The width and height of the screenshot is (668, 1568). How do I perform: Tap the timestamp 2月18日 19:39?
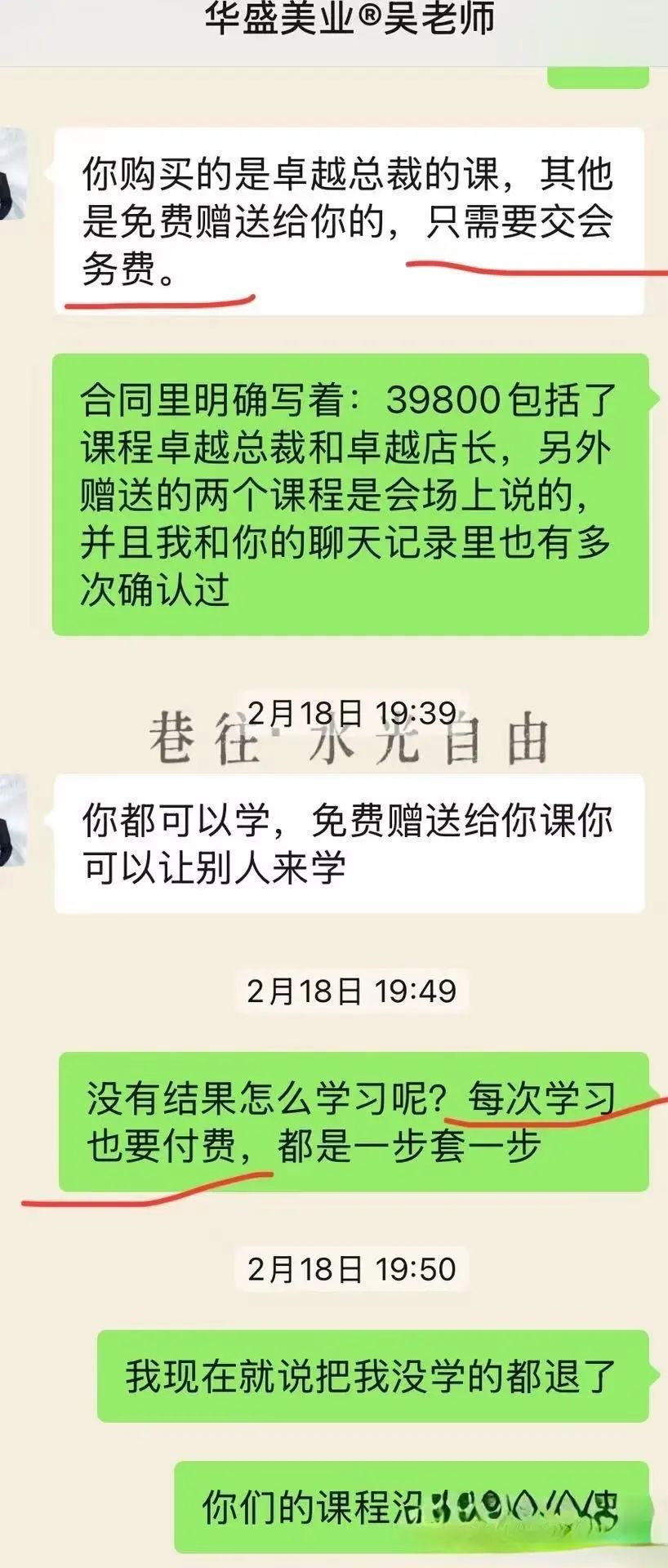351,710
